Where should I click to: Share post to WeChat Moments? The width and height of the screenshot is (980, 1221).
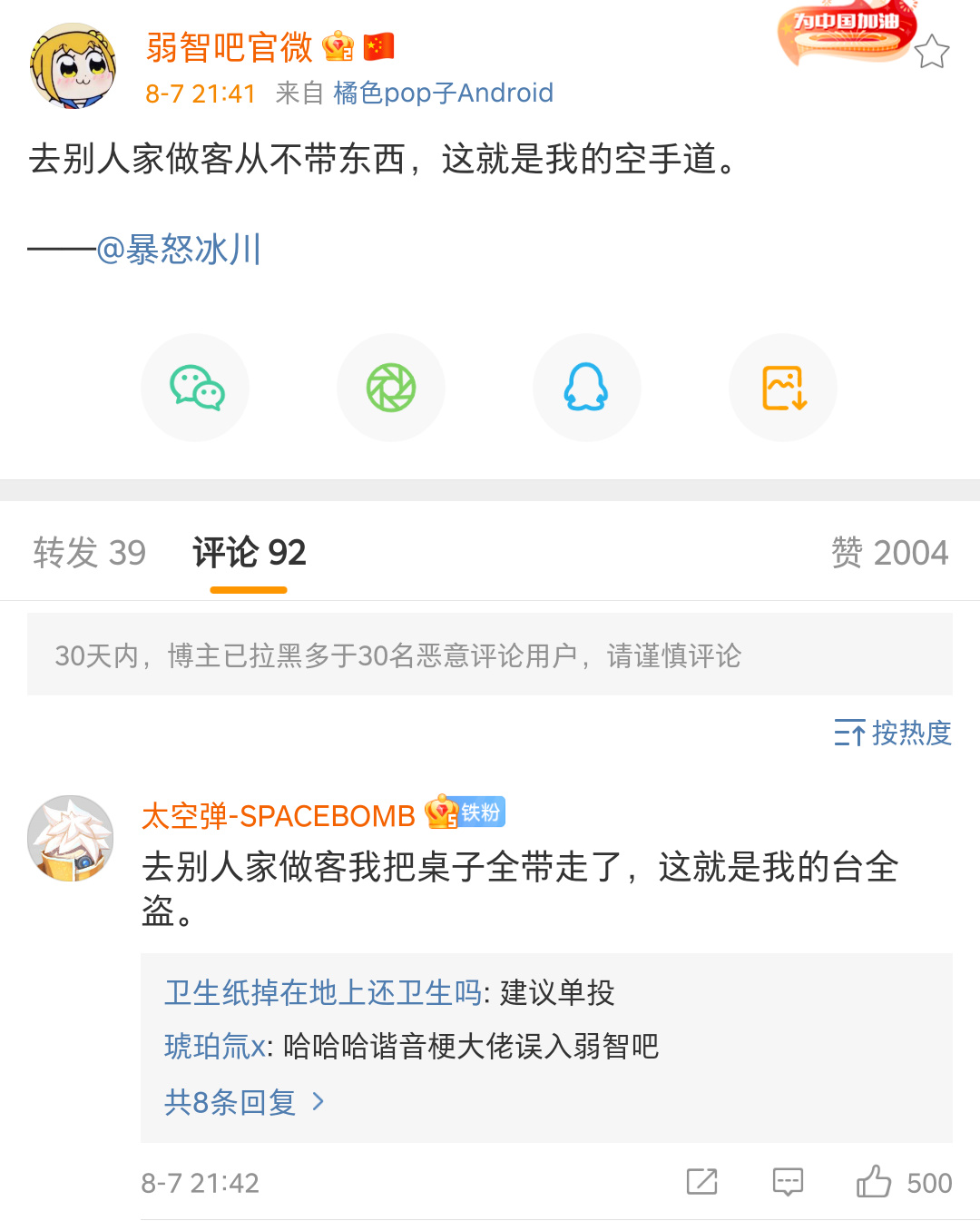tap(391, 388)
